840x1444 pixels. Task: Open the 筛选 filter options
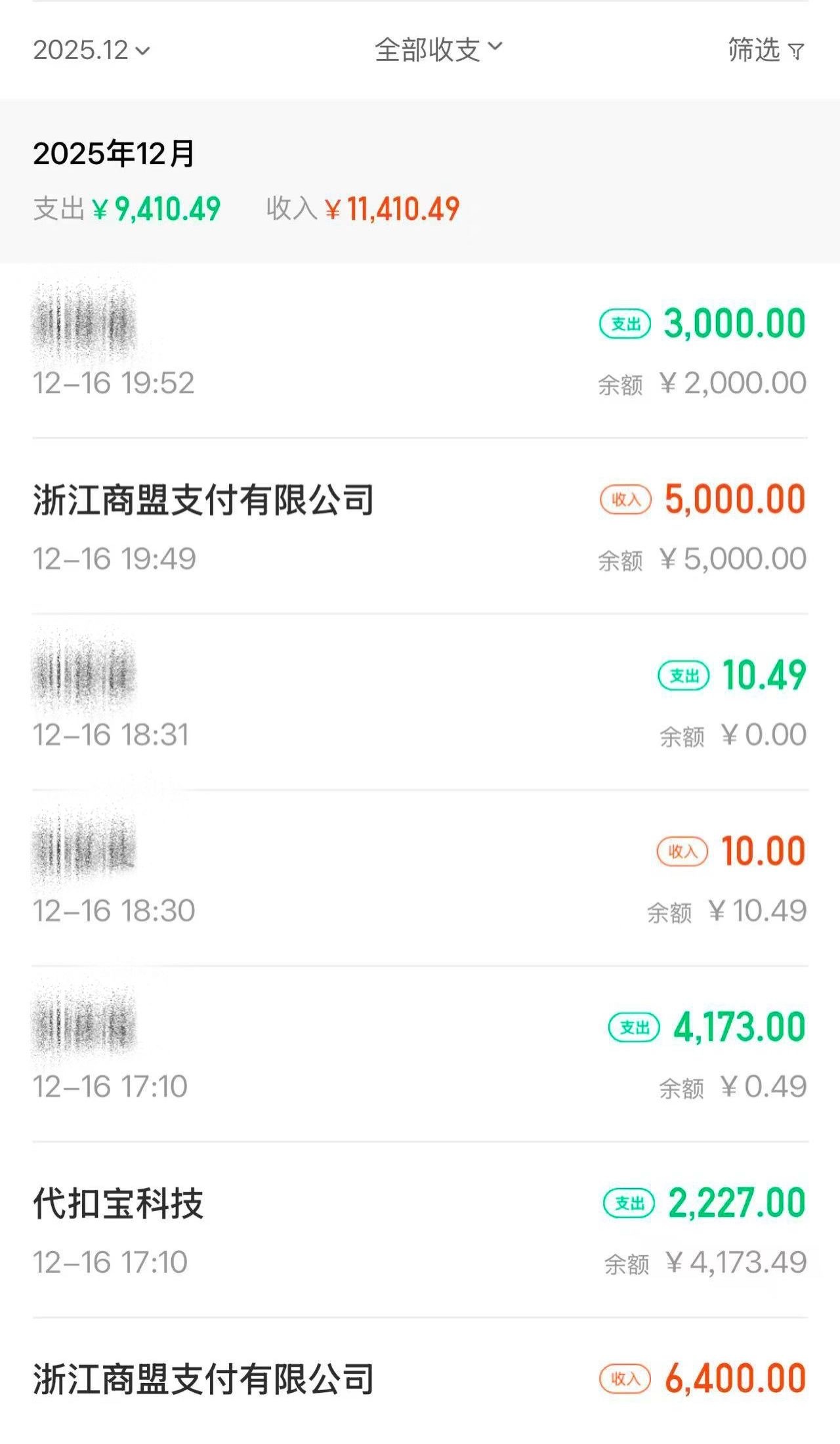765,51
